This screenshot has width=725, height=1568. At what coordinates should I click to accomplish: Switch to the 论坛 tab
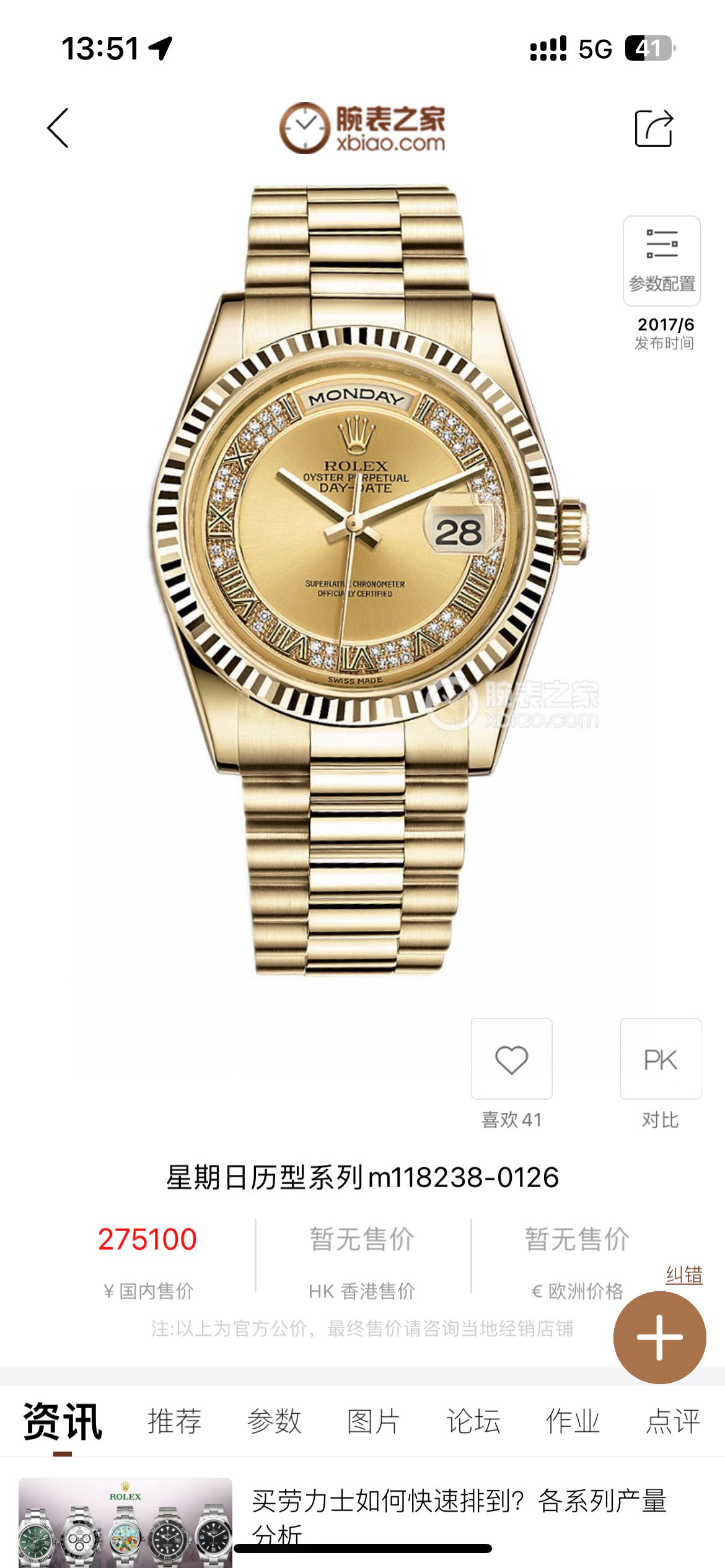(473, 1422)
